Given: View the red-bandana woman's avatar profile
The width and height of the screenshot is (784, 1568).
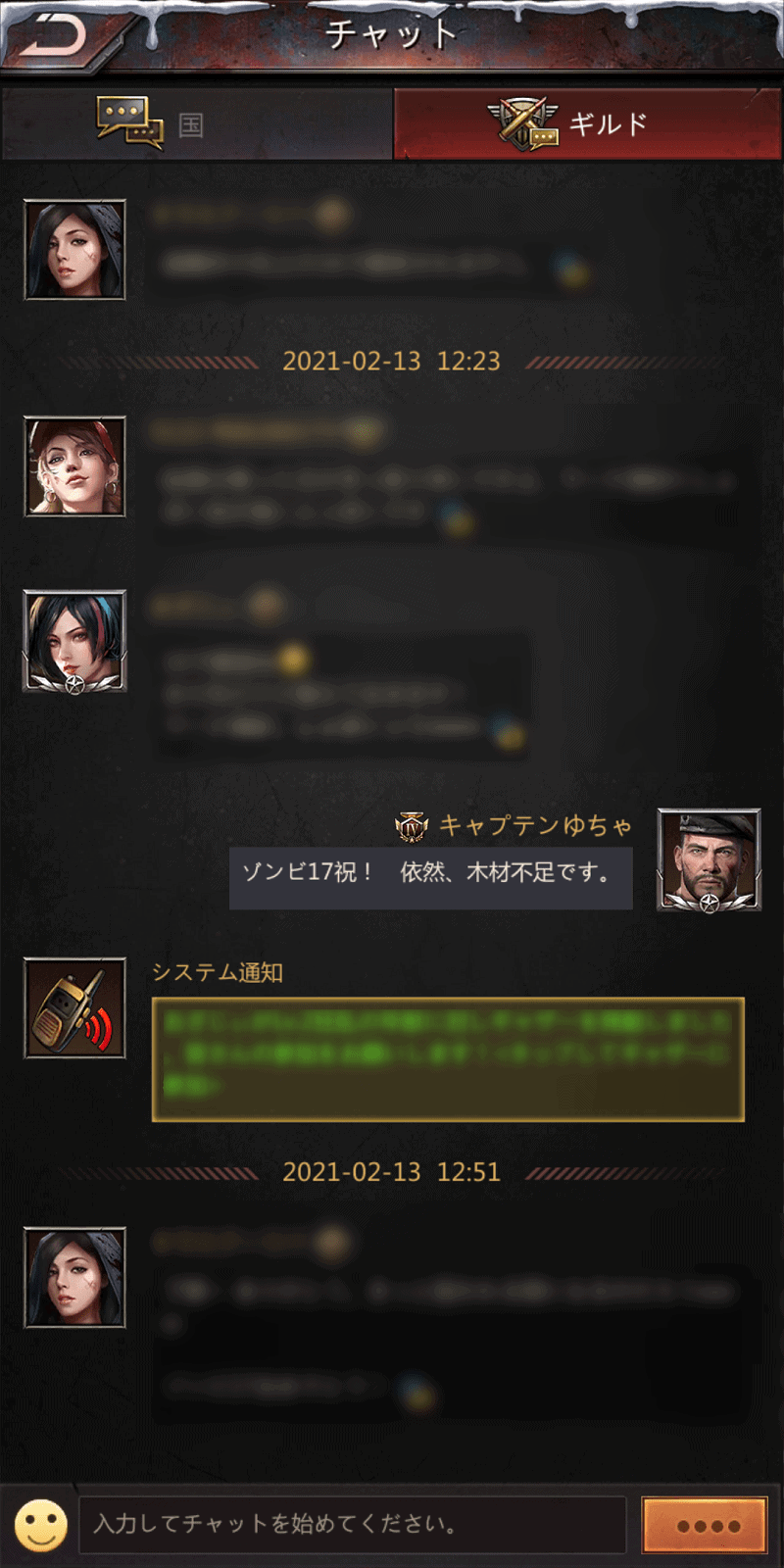Looking at the screenshot, I should [x=74, y=466].
